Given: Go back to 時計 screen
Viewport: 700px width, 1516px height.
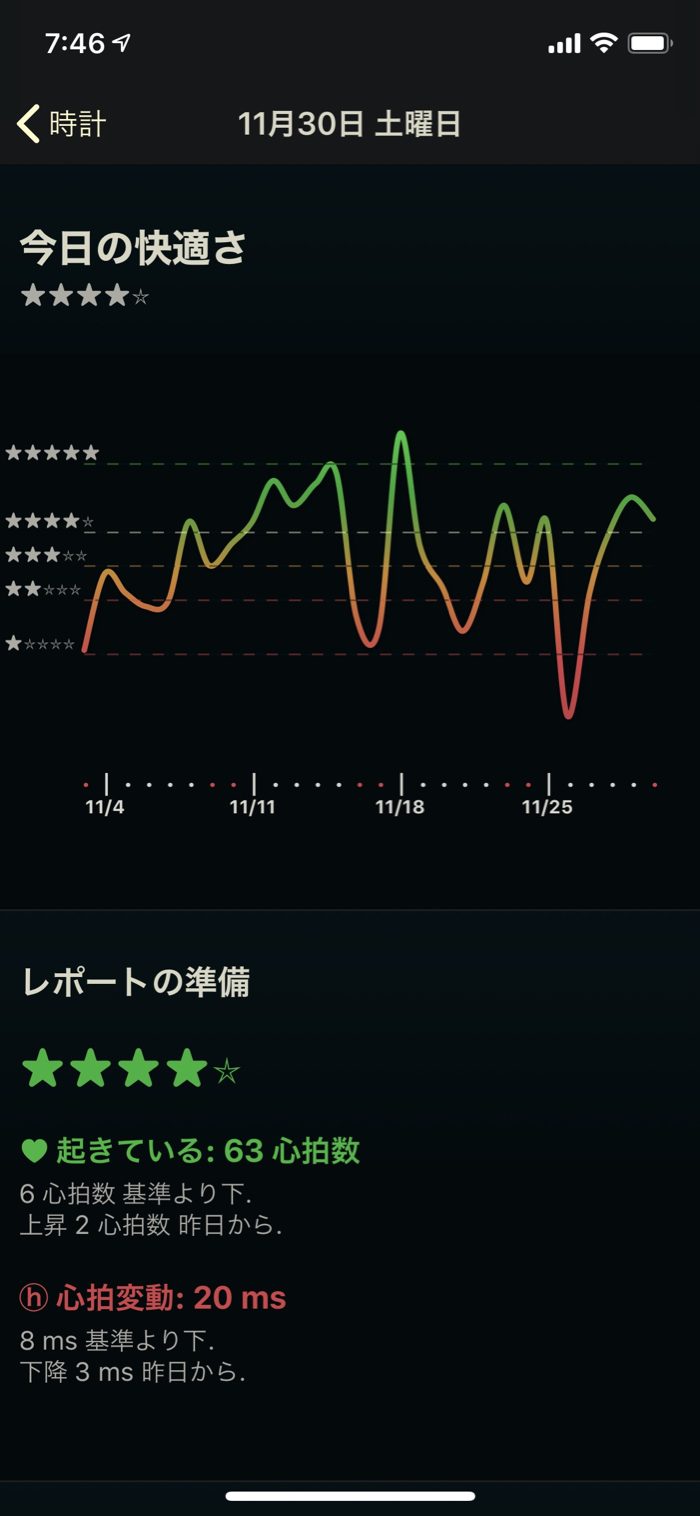Looking at the screenshot, I should (62, 124).
